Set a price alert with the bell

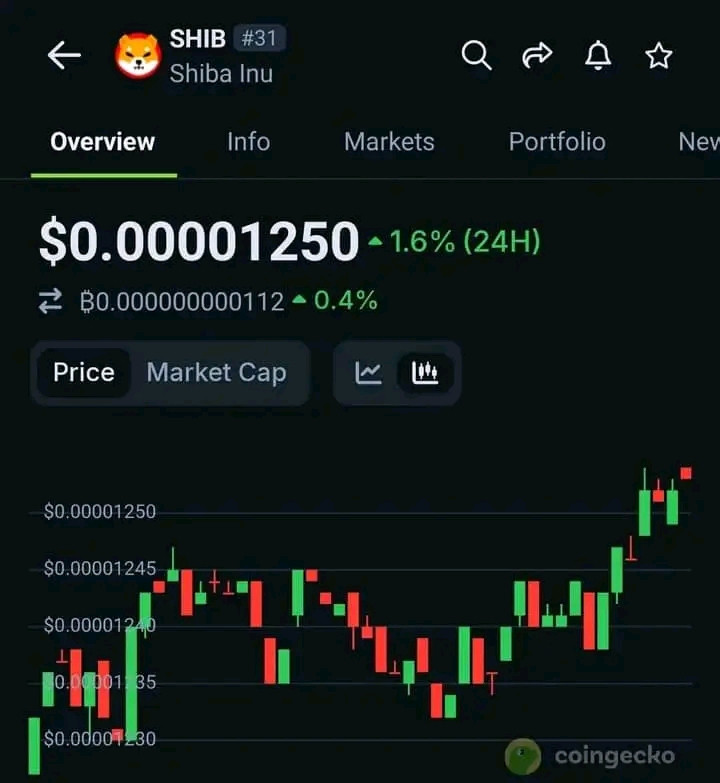(598, 56)
